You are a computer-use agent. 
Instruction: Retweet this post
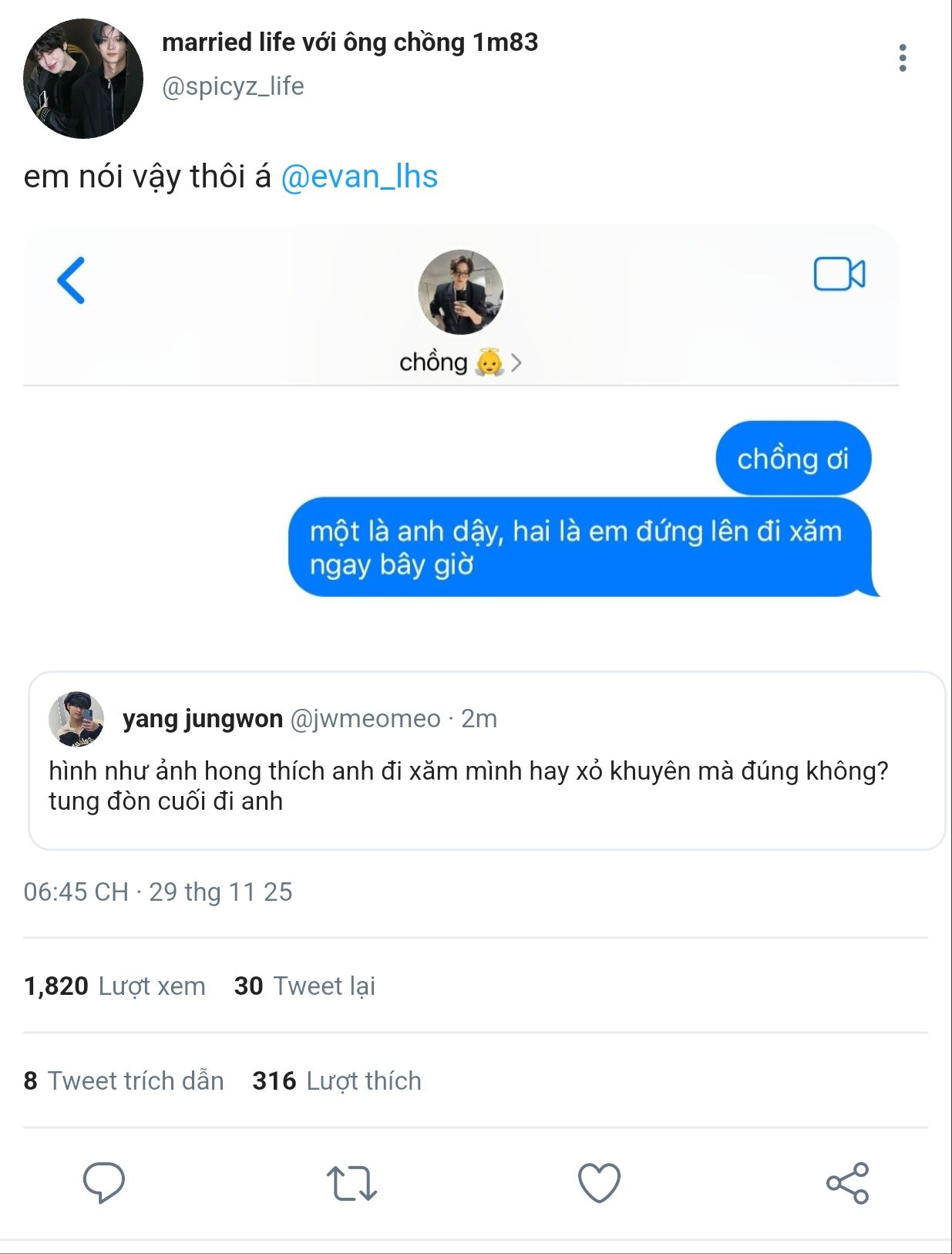[x=352, y=1182]
